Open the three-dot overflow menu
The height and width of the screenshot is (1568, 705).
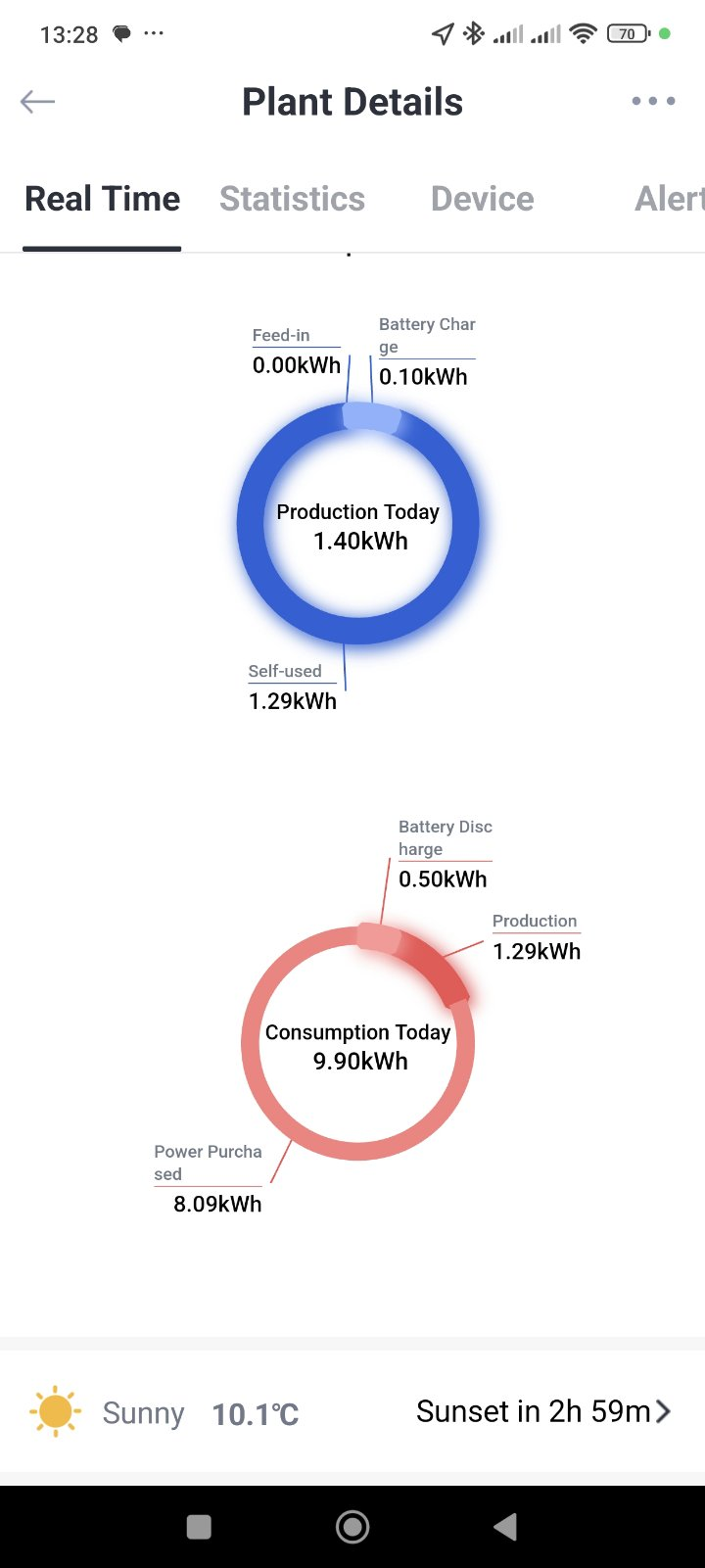click(x=653, y=101)
